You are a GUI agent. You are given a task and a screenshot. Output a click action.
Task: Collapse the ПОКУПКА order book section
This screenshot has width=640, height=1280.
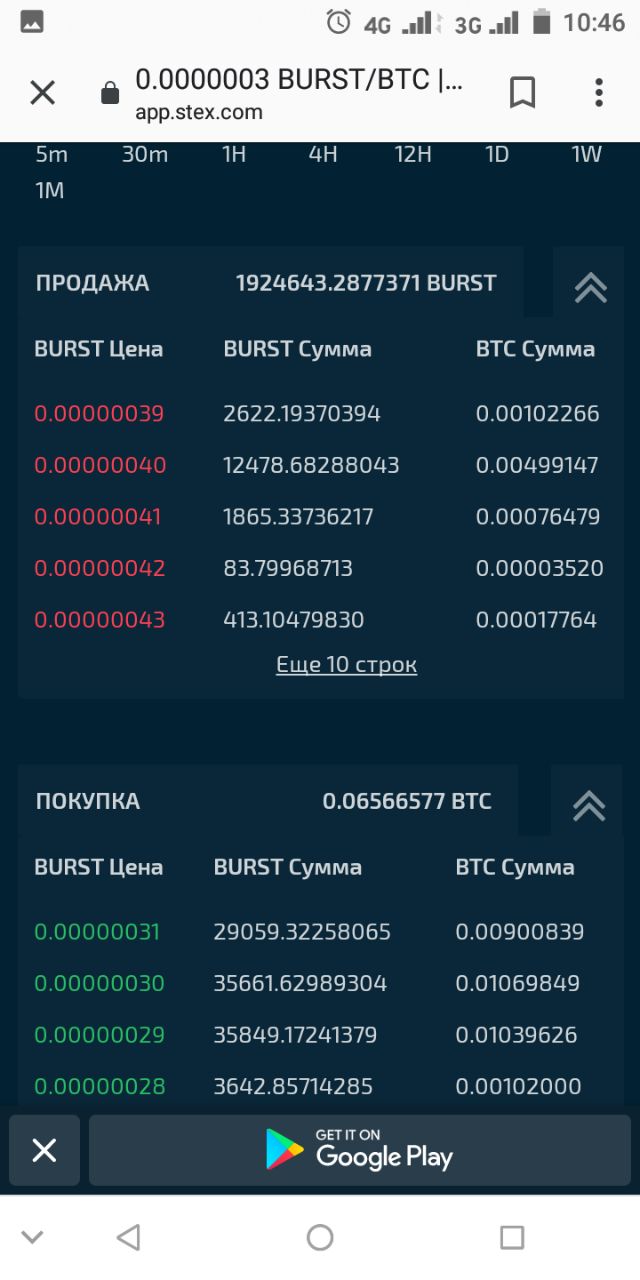coord(588,802)
